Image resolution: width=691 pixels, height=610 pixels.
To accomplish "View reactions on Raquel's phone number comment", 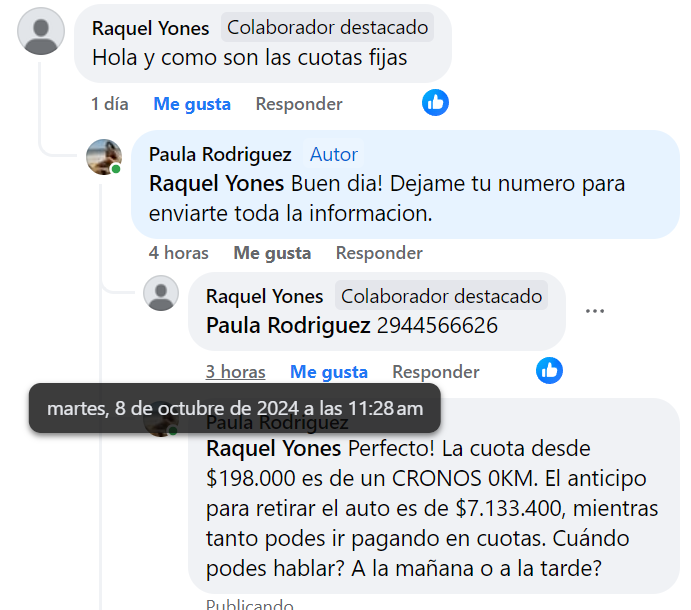I will [x=549, y=370].
